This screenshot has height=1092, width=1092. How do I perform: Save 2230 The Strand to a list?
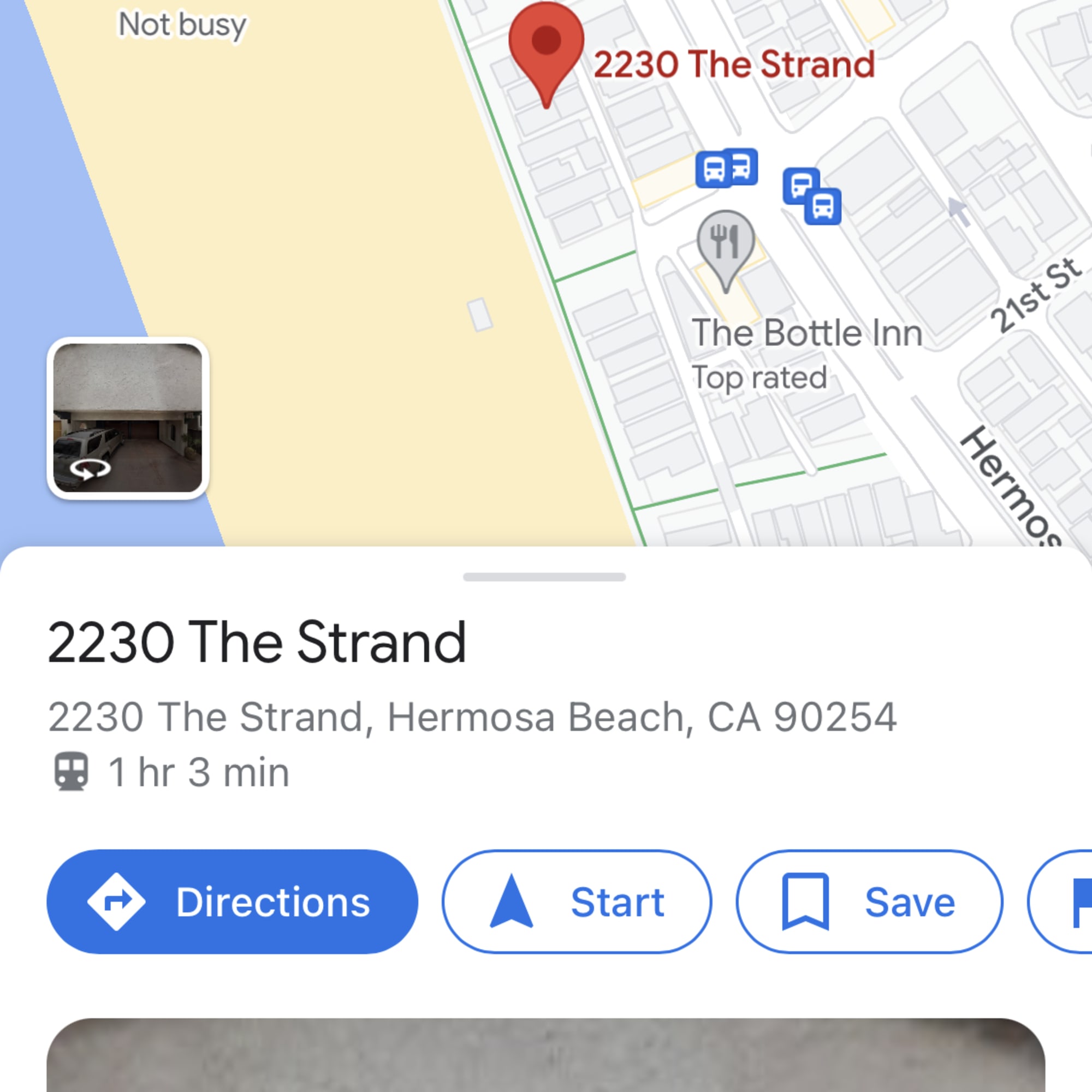pos(869,901)
